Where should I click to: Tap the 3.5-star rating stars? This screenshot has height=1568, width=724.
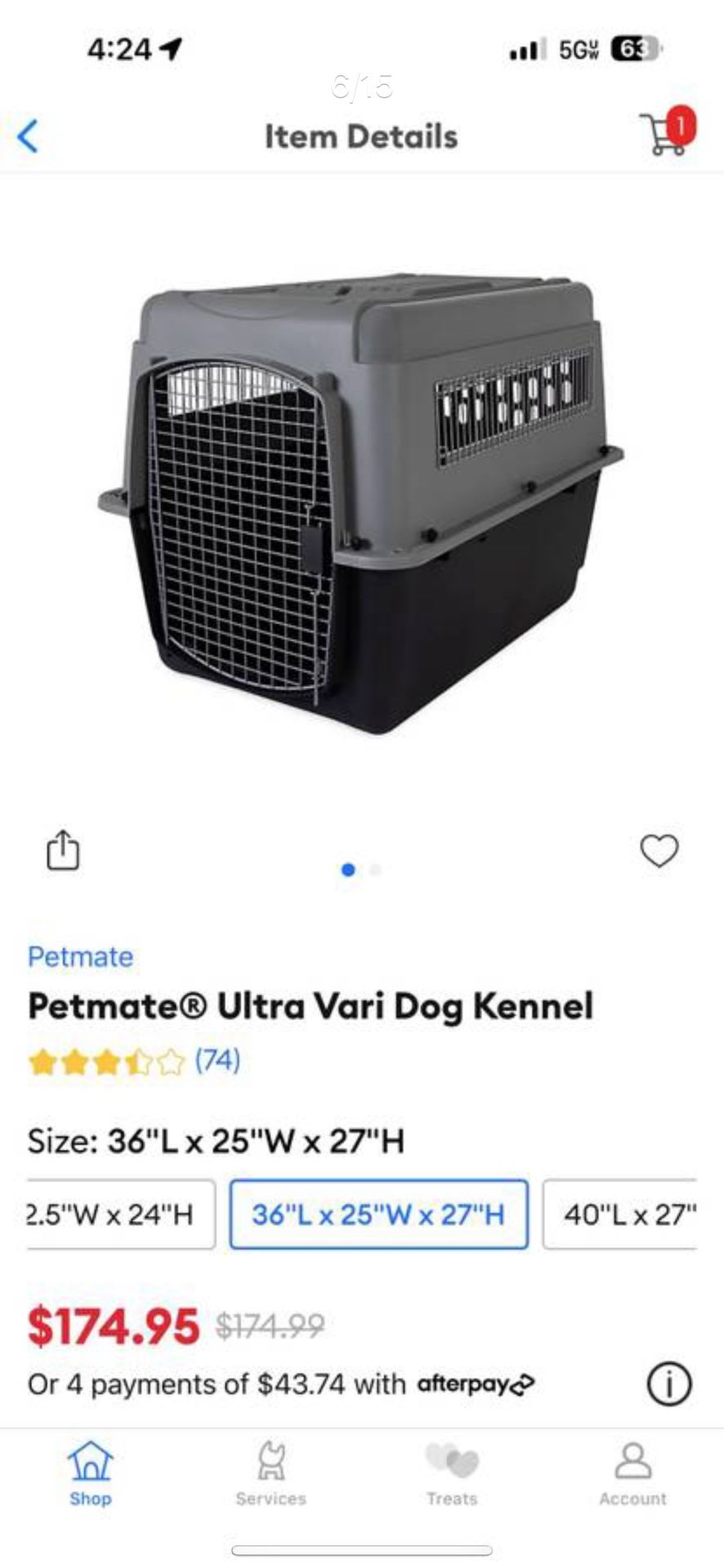tap(102, 1060)
